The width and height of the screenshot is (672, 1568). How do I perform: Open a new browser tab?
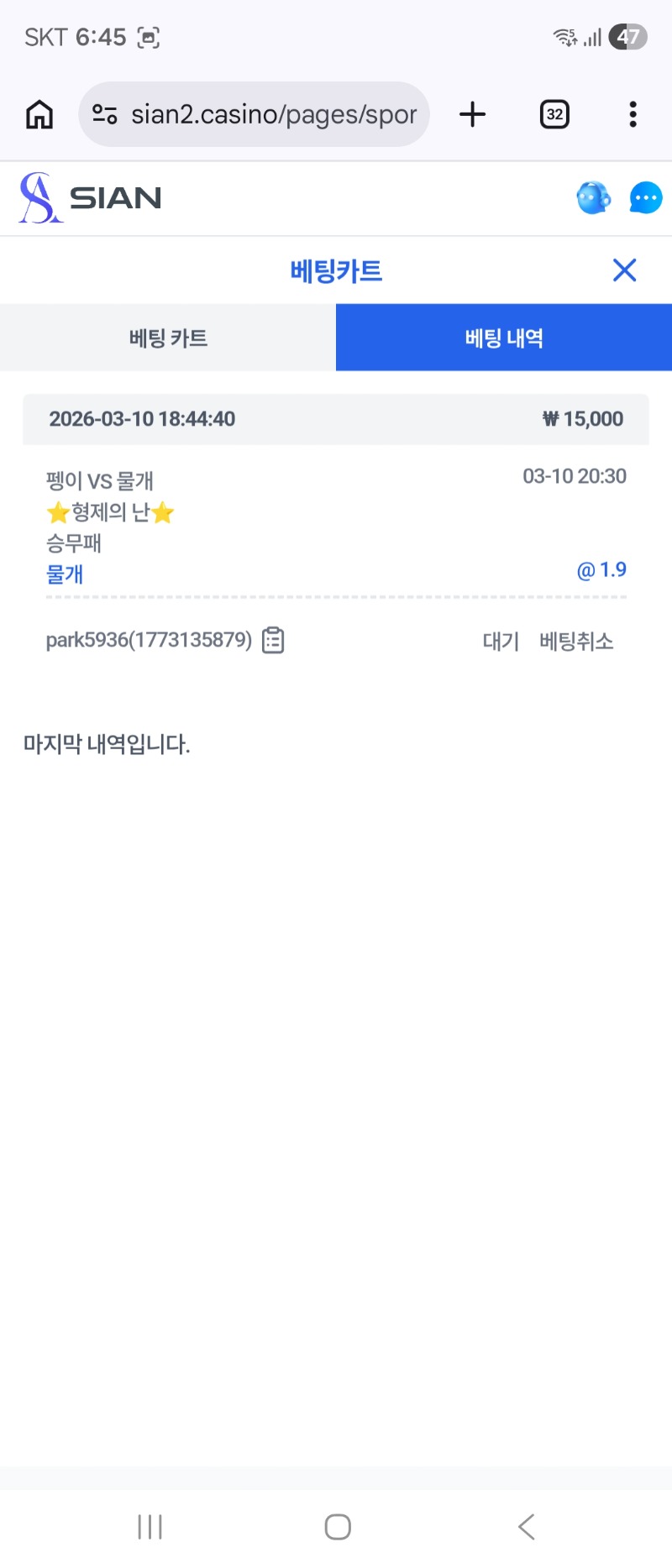point(473,114)
